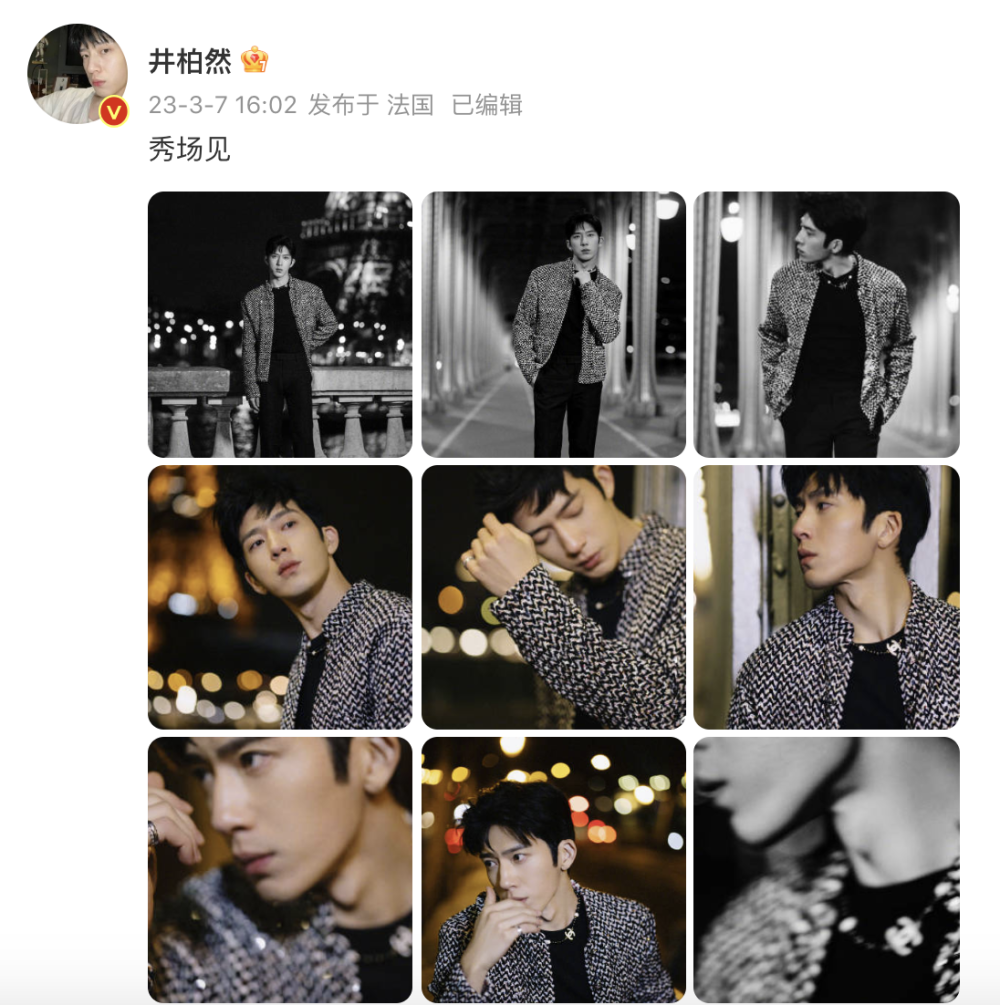Open the 井柏然 username link
This screenshot has width=1000, height=1005.
[190, 61]
